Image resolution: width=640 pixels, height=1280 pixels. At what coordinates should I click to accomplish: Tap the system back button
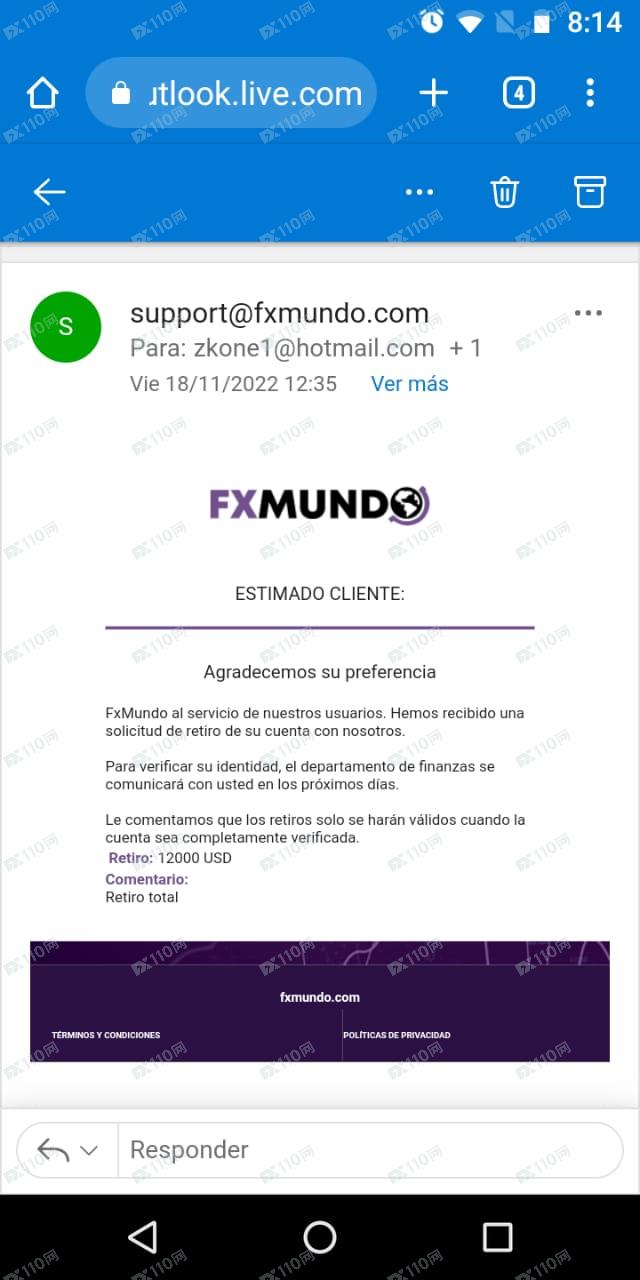click(x=143, y=1237)
